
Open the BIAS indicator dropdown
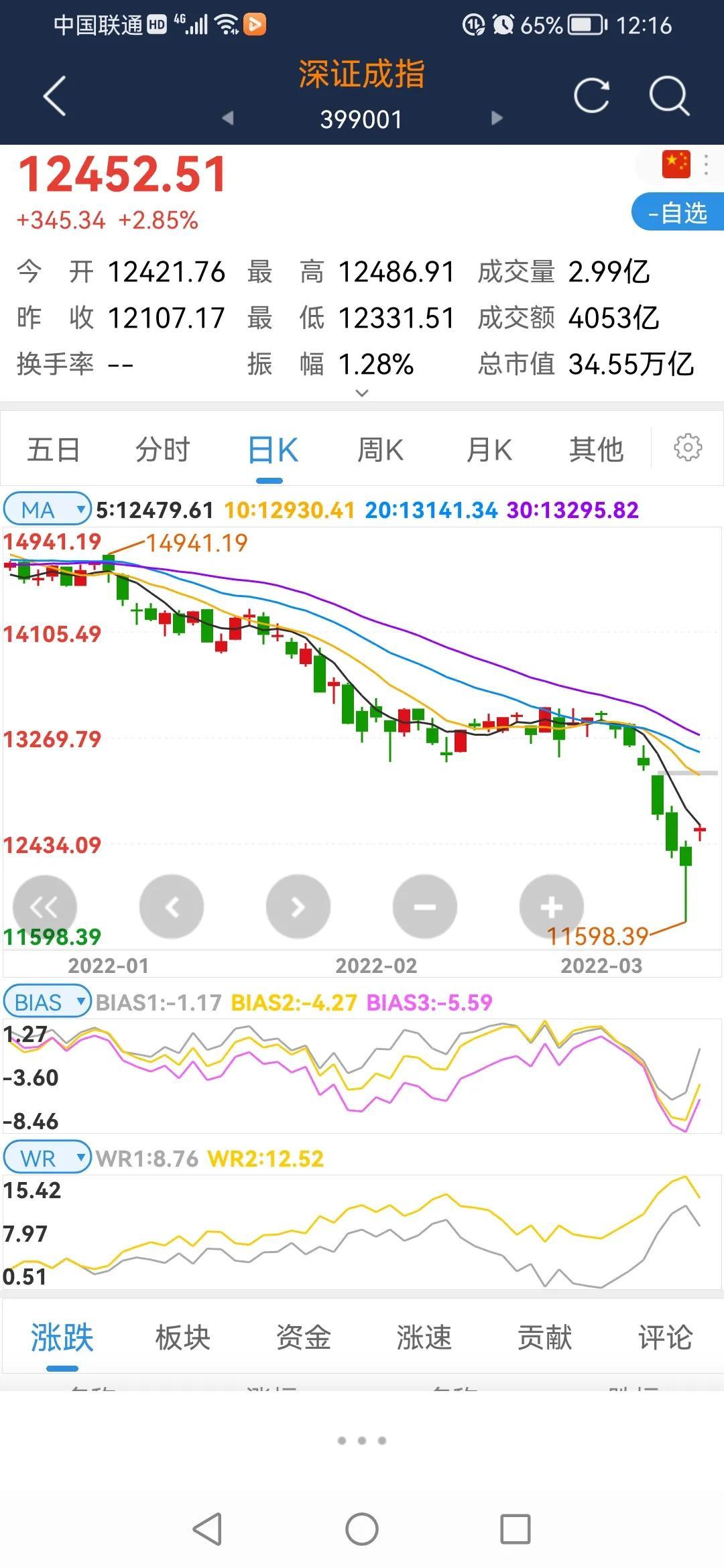tap(47, 1002)
